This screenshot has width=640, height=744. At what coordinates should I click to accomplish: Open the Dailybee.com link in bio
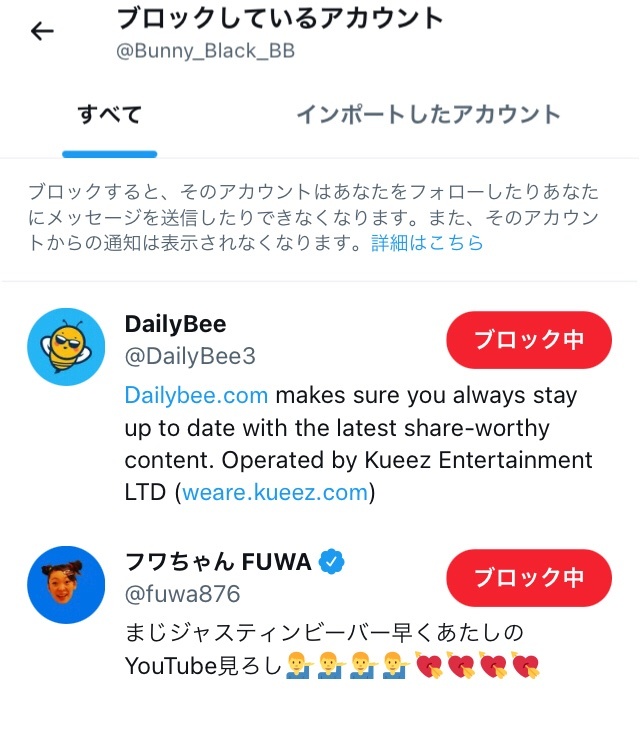pos(197,395)
